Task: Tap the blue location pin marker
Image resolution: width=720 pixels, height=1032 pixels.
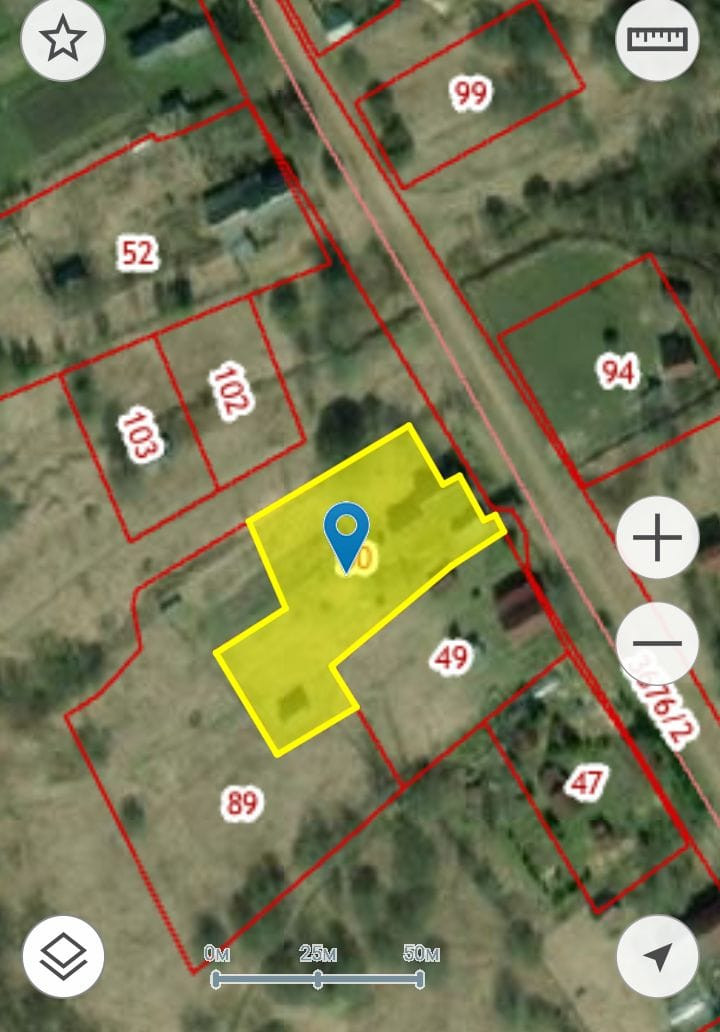Action: (347, 533)
